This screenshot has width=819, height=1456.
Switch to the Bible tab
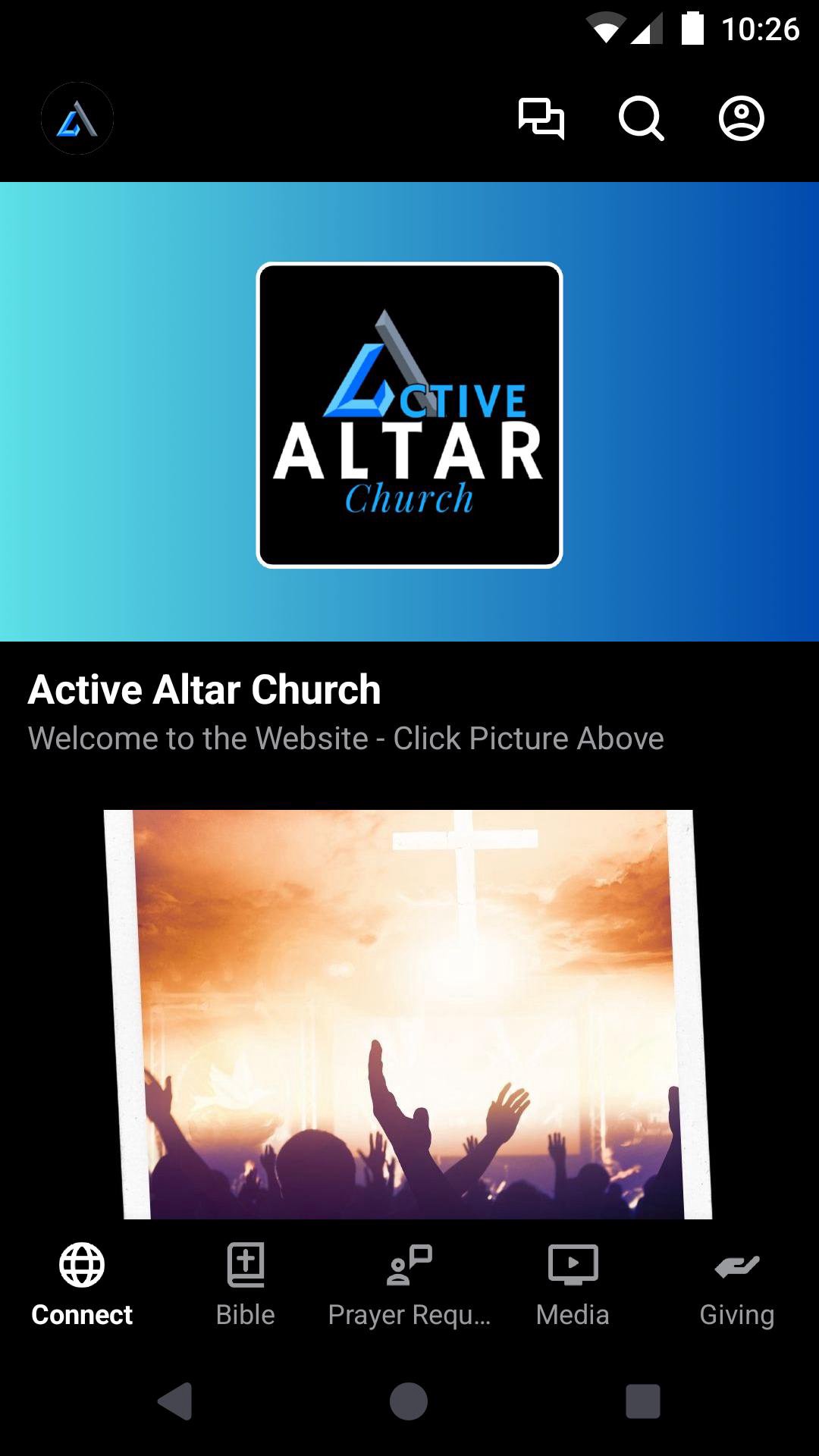[x=246, y=1283]
